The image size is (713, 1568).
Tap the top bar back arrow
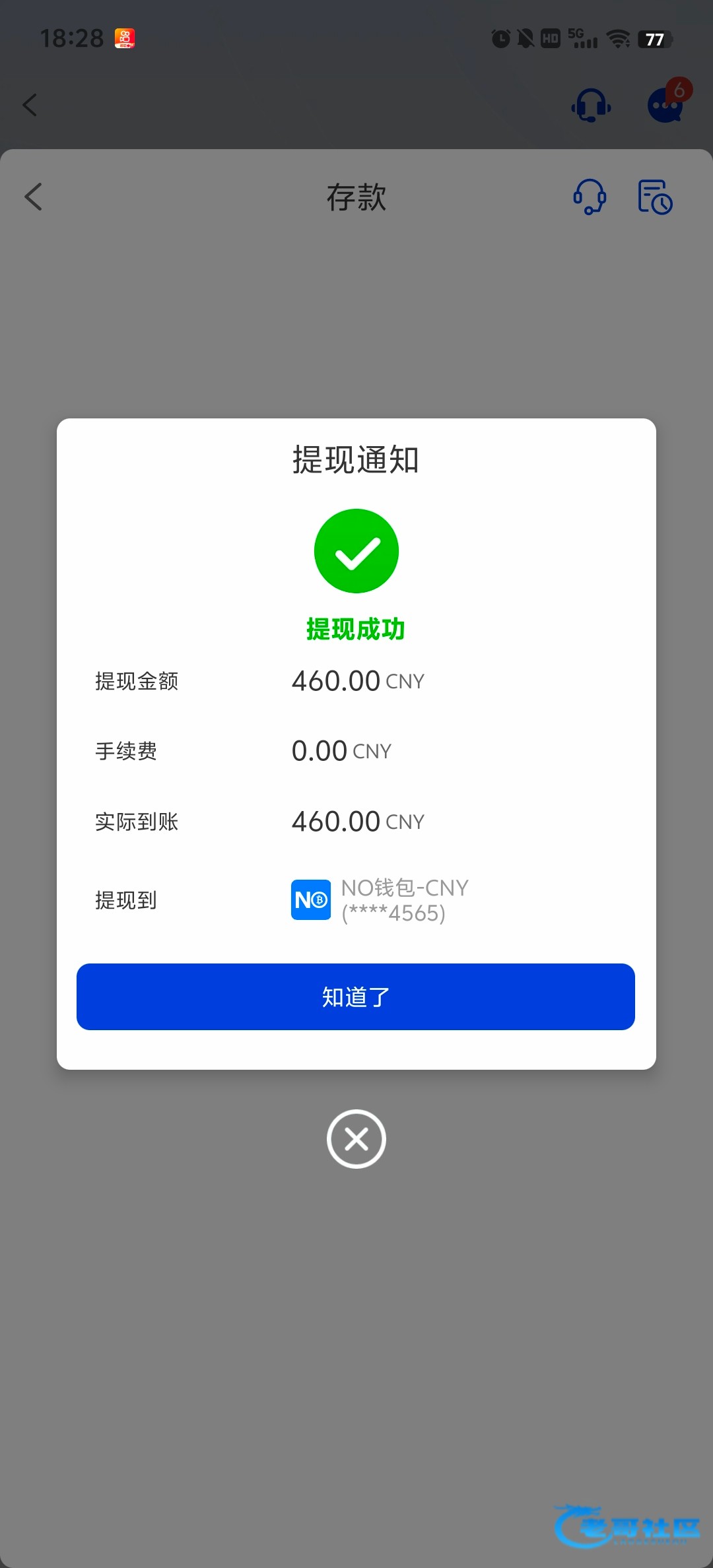pyautogui.click(x=30, y=105)
